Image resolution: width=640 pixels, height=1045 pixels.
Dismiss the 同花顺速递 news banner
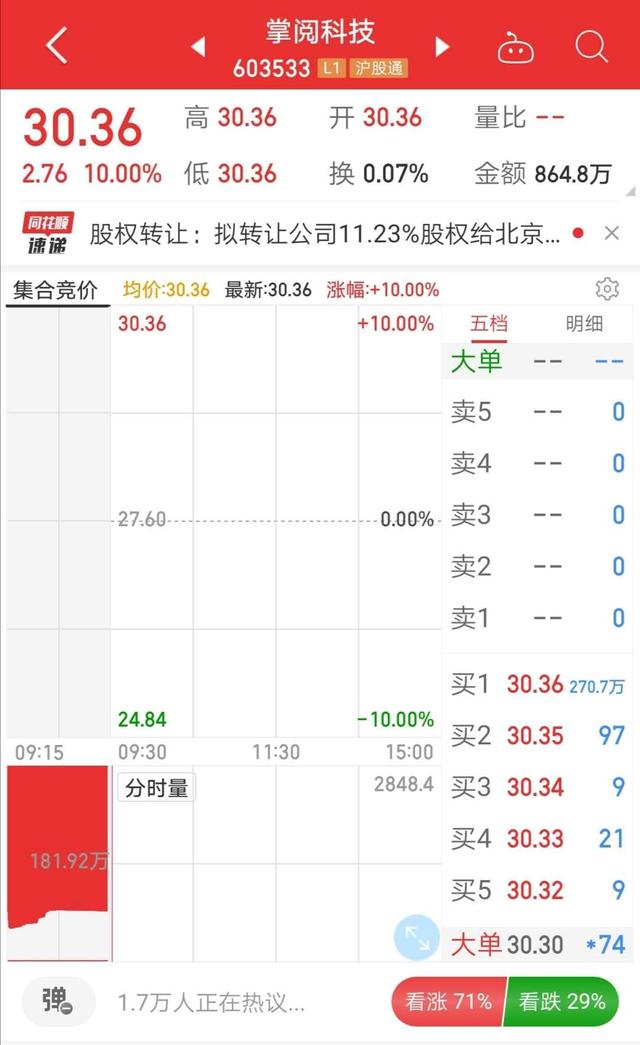(x=612, y=234)
